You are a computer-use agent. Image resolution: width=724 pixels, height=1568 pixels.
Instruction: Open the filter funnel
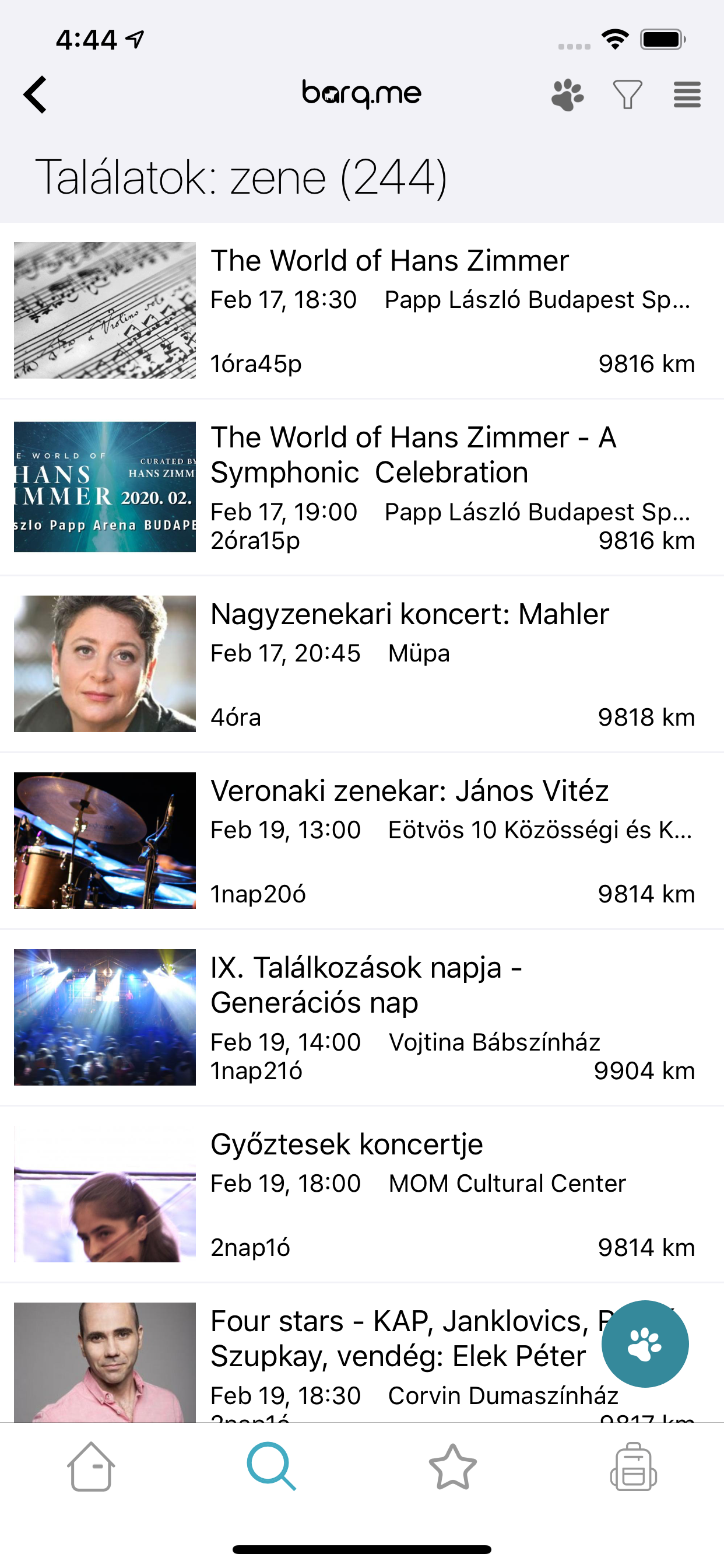(627, 95)
